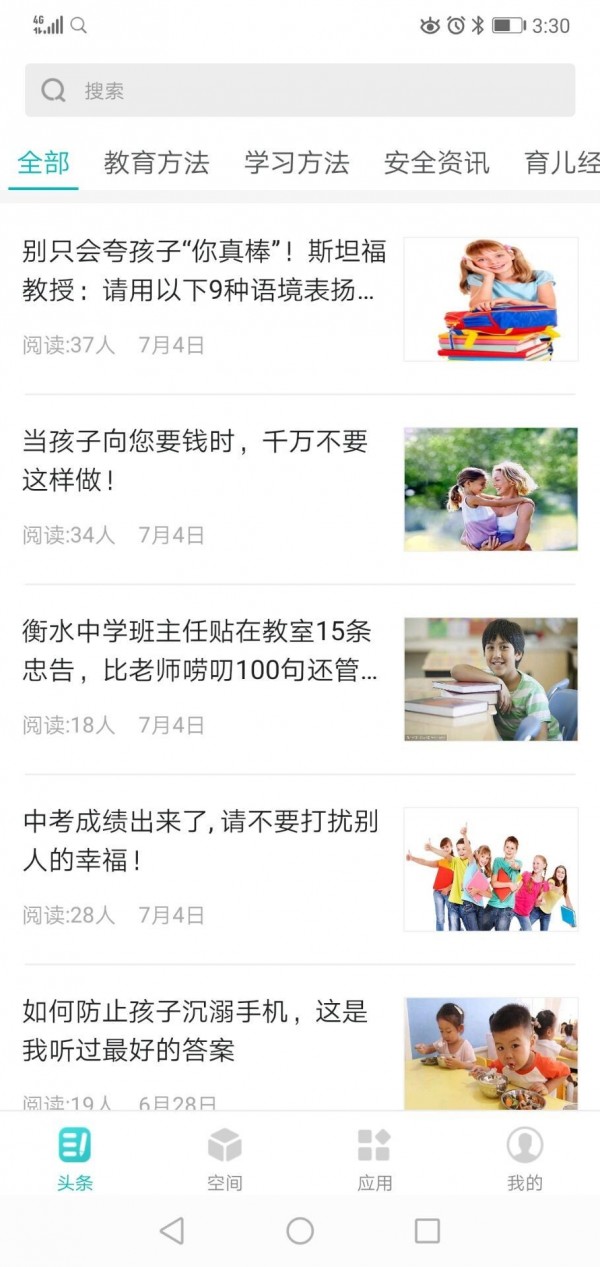
Task: Tap the system back button
Action: [x=172, y=1231]
